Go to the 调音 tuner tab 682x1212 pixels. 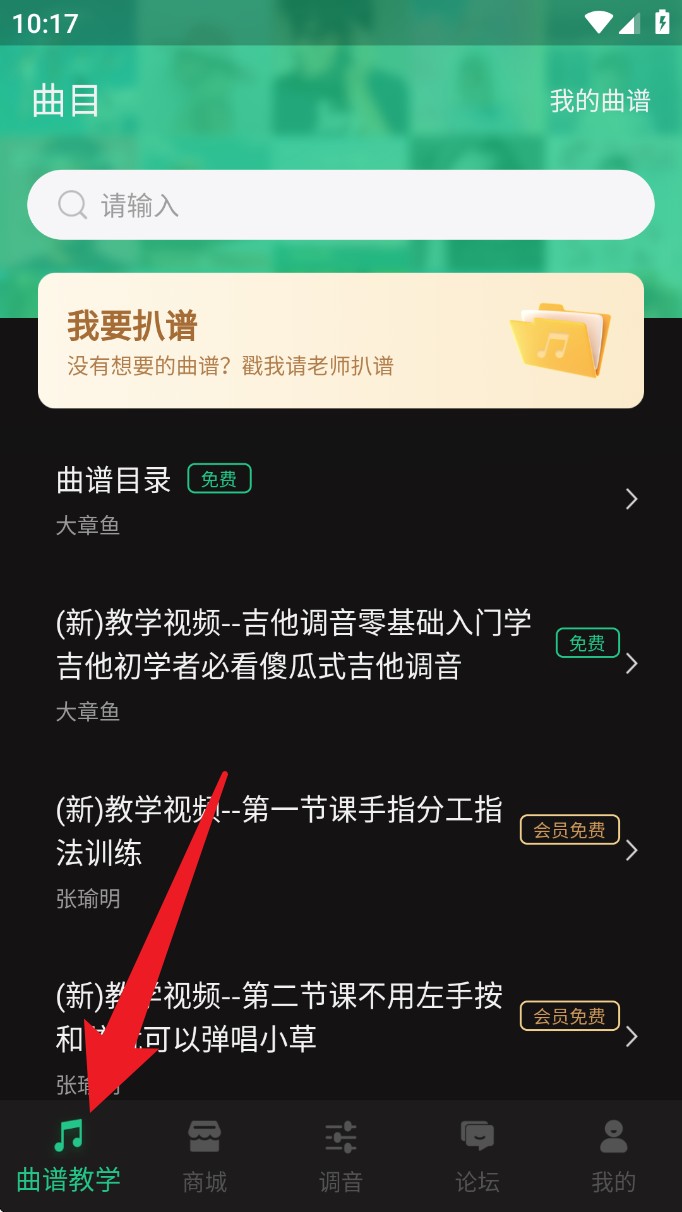click(x=341, y=1157)
